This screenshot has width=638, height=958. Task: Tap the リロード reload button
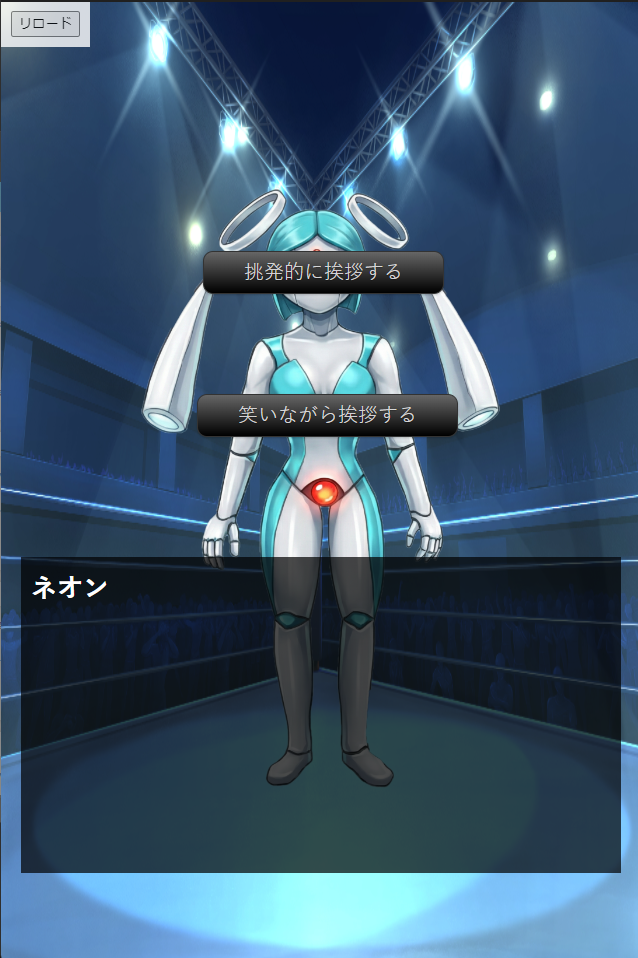pos(45,24)
